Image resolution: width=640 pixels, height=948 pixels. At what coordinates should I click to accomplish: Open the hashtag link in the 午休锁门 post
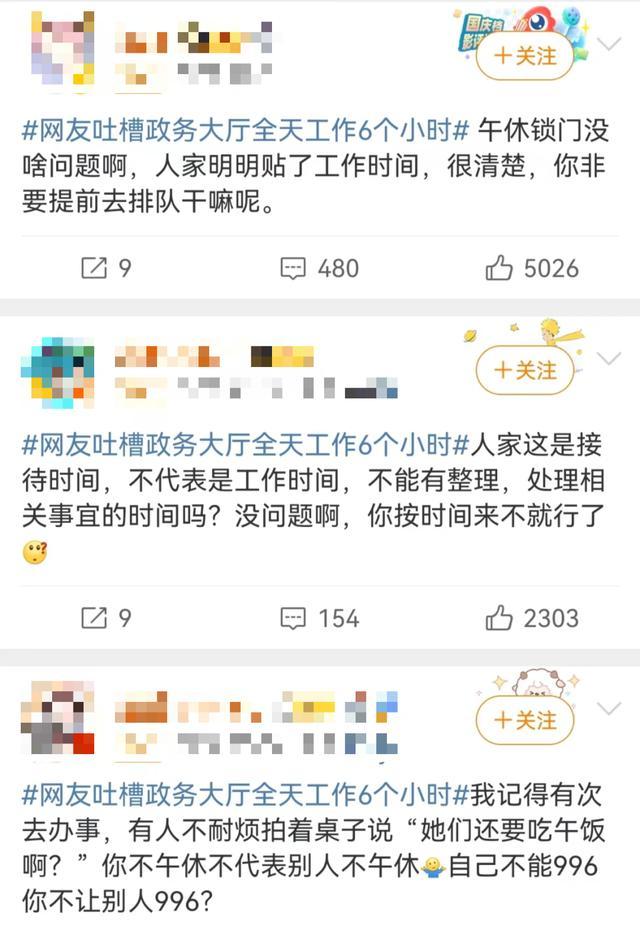pyautogui.click(x=246, y=130)
